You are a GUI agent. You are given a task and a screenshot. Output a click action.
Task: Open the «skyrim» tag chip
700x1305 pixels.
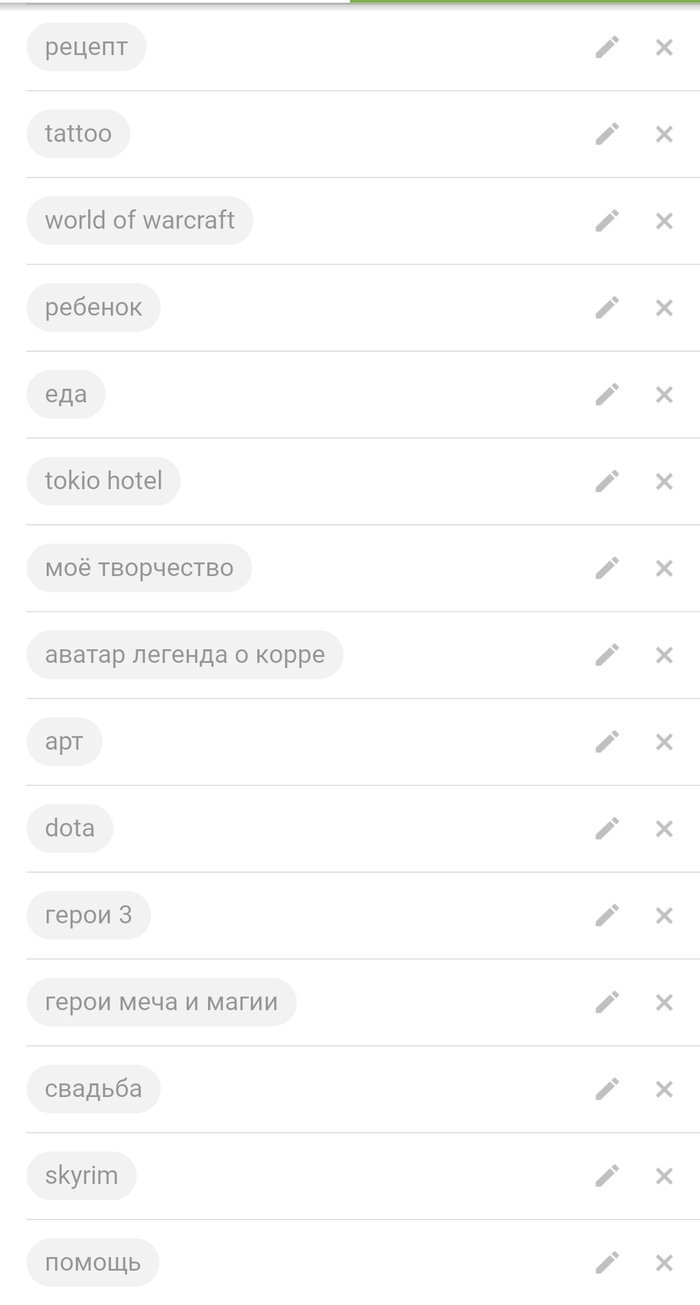[x=81, y=1176]
